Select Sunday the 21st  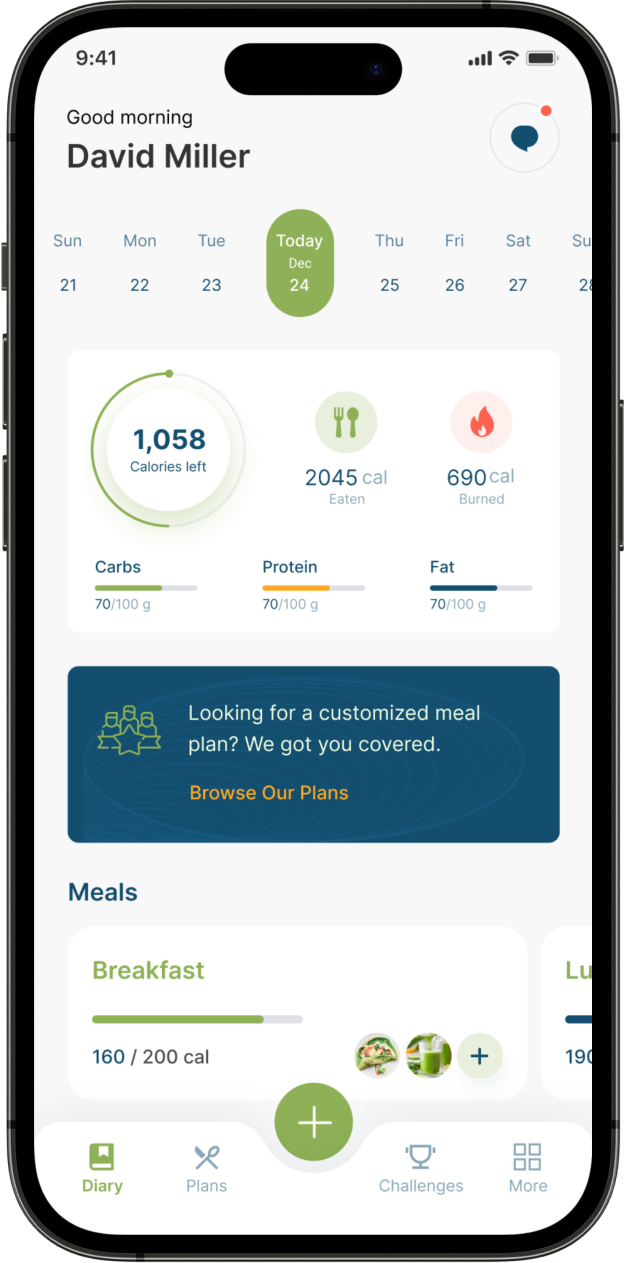click(68, 263)
